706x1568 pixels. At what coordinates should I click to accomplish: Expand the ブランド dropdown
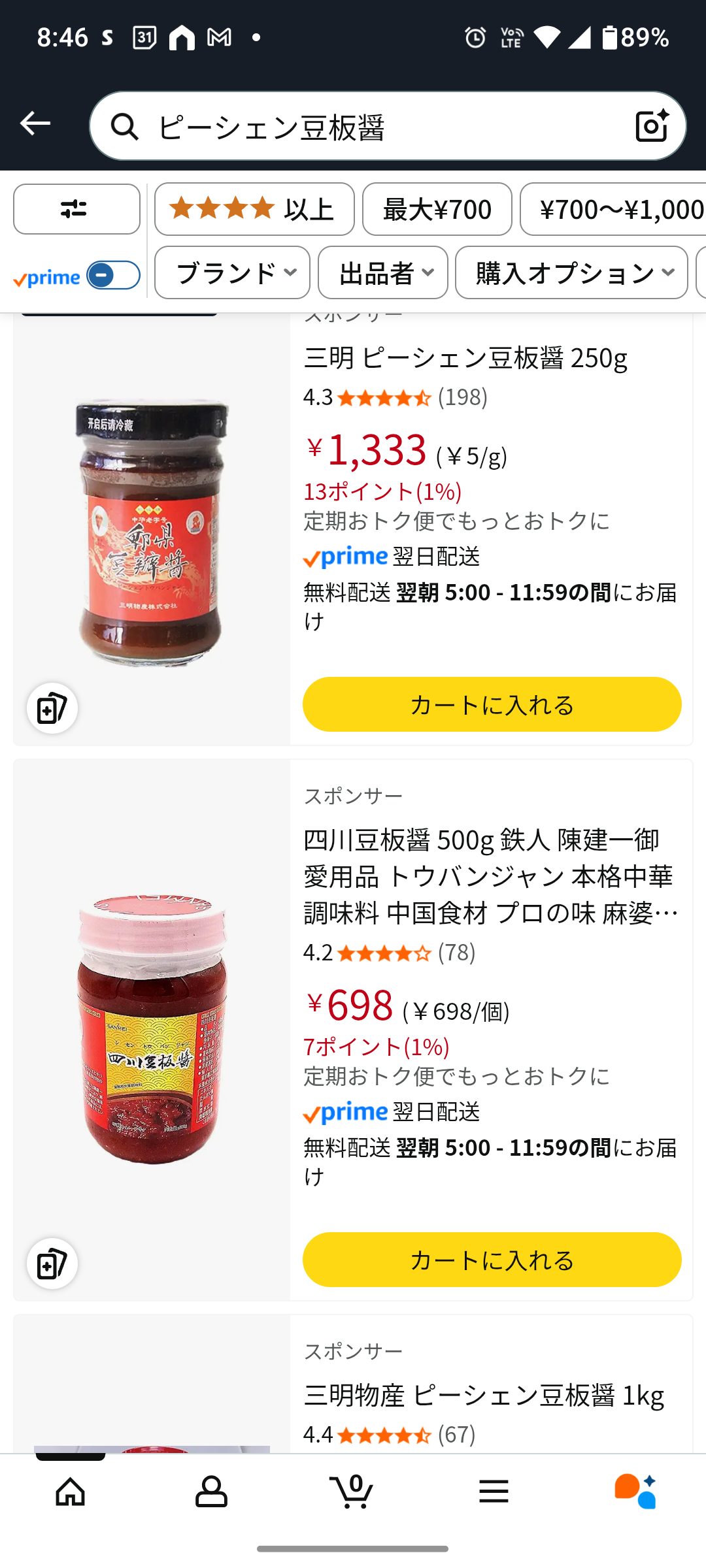coord(232,272)
